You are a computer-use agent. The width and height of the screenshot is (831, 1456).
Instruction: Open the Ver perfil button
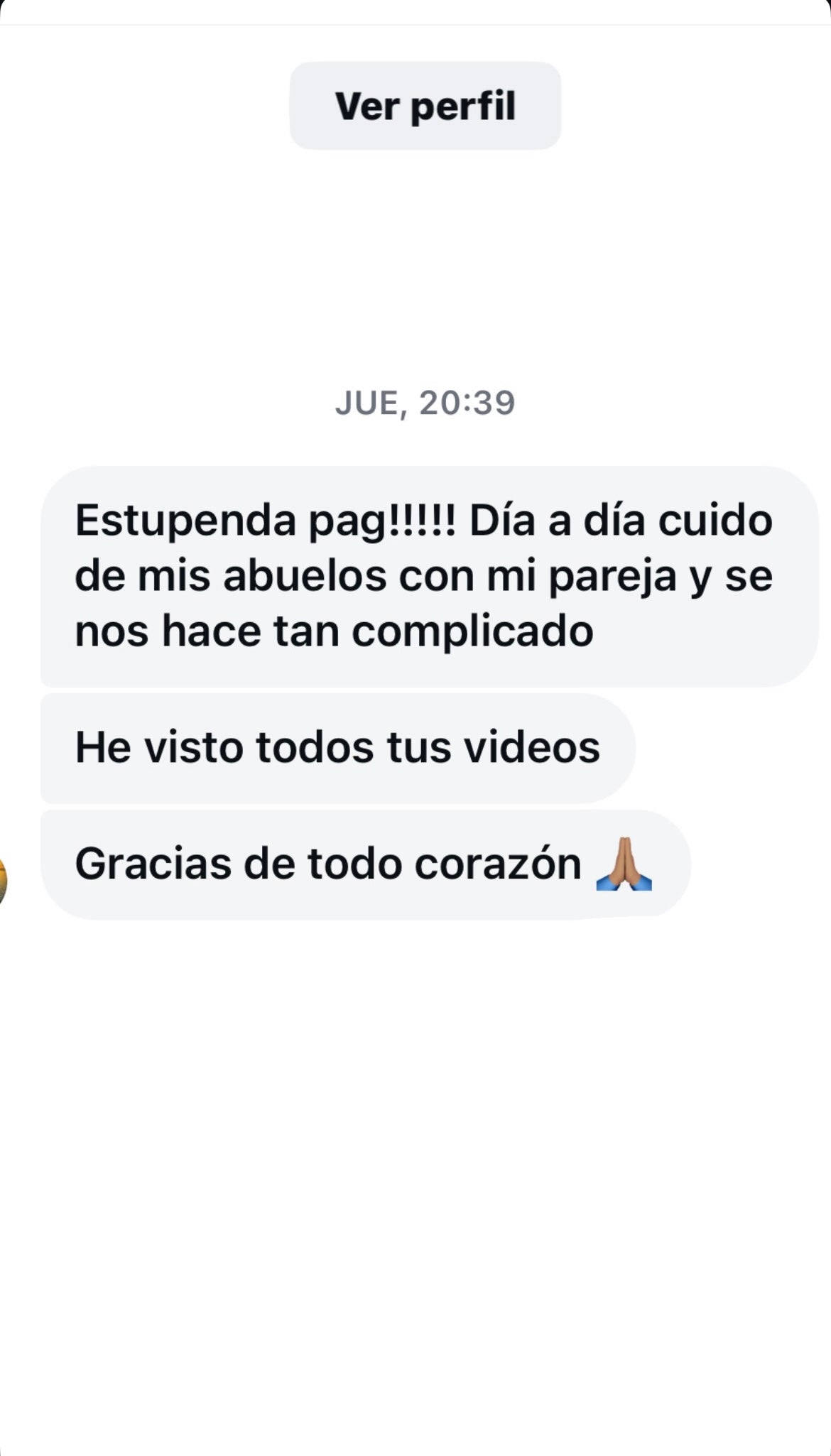tap(425, 106)
